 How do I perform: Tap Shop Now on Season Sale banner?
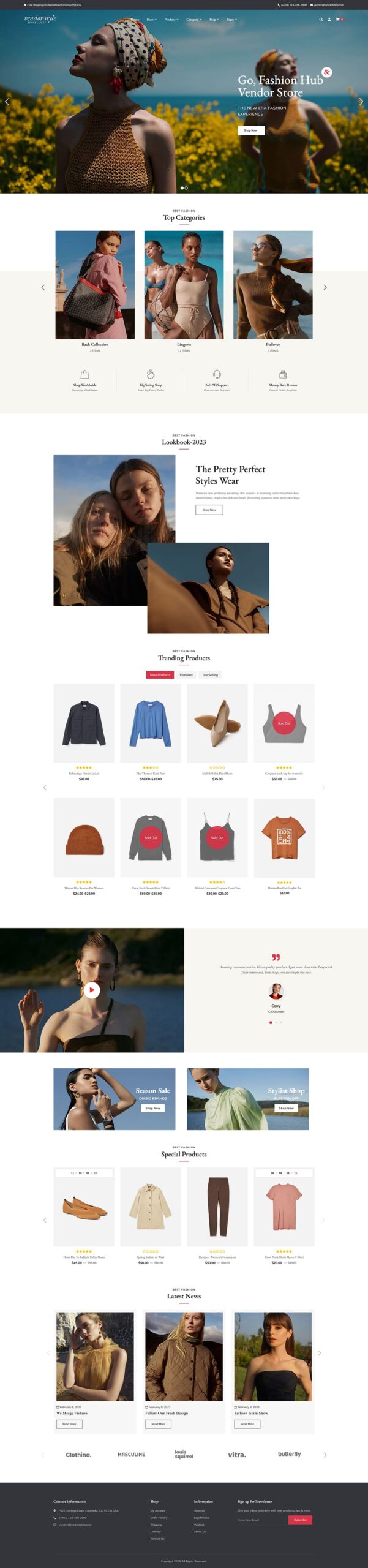click(x=152, y=1108)
